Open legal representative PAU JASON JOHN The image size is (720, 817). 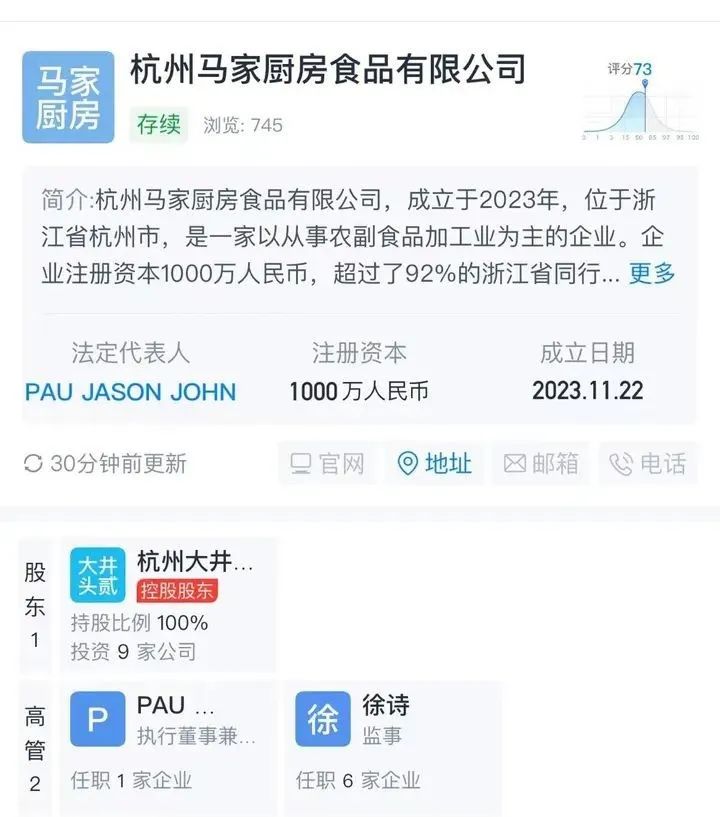tap(130, 391)
